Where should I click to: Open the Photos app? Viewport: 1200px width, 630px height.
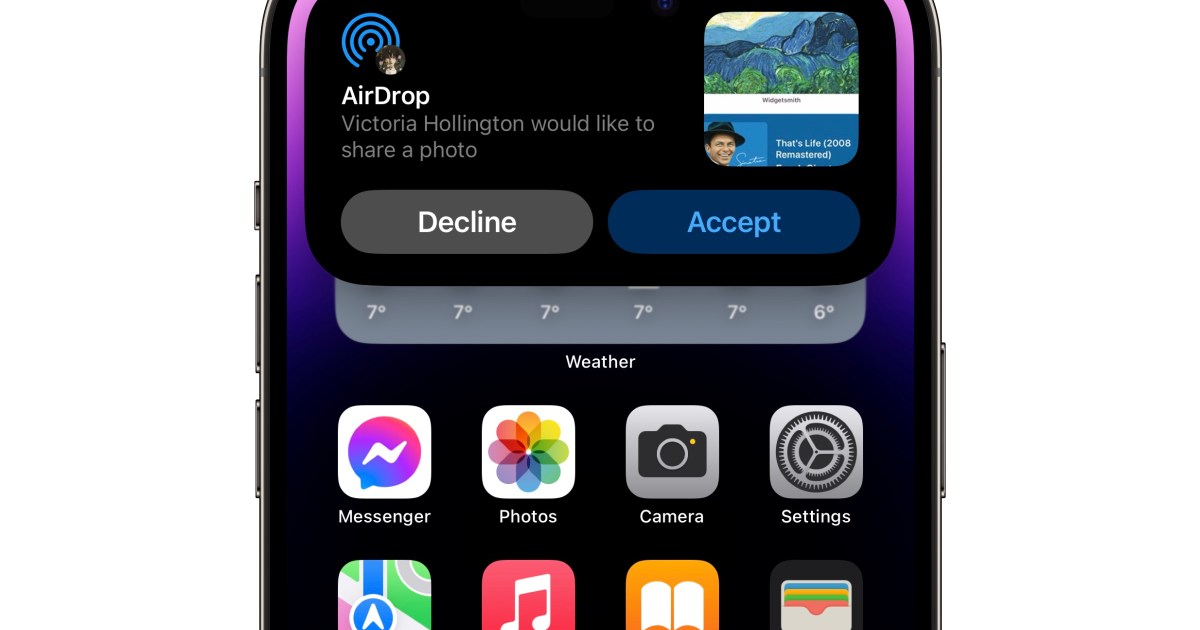tap(528, 452)
